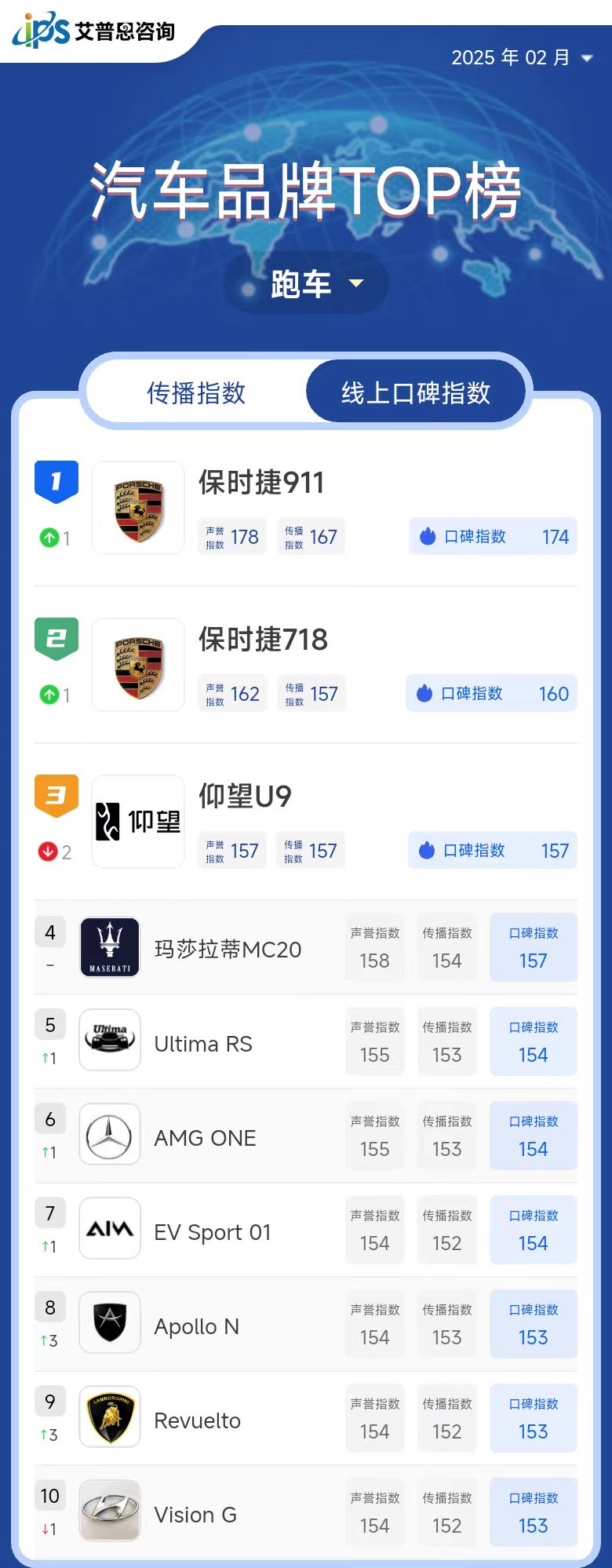Viewport: 612px width, 1568px height.
Task: Open the 2025年02月 date picker
Action: point(521,57)
